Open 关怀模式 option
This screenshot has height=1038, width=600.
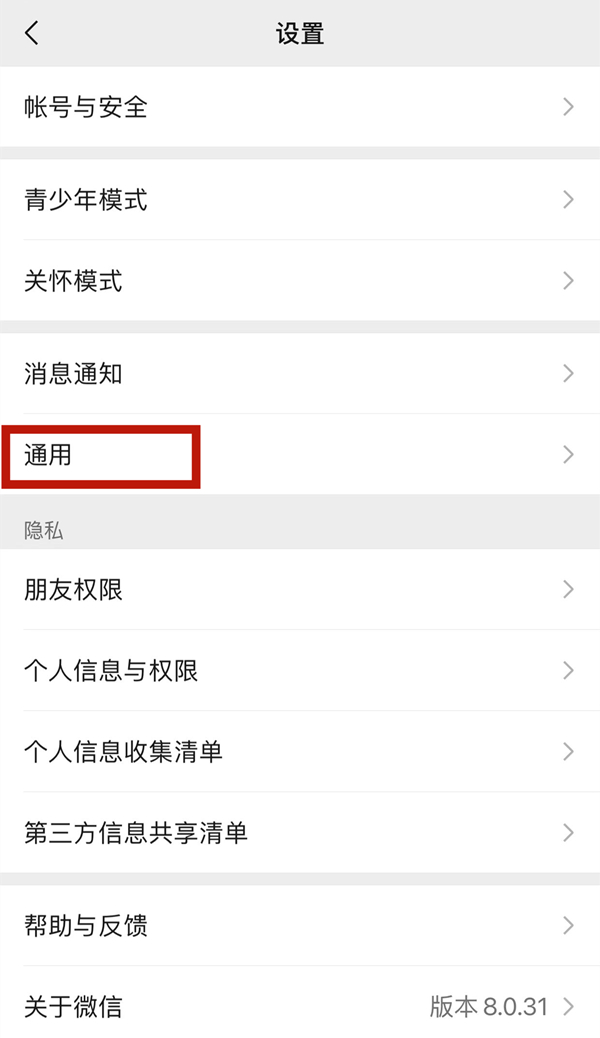coord(300,280)
